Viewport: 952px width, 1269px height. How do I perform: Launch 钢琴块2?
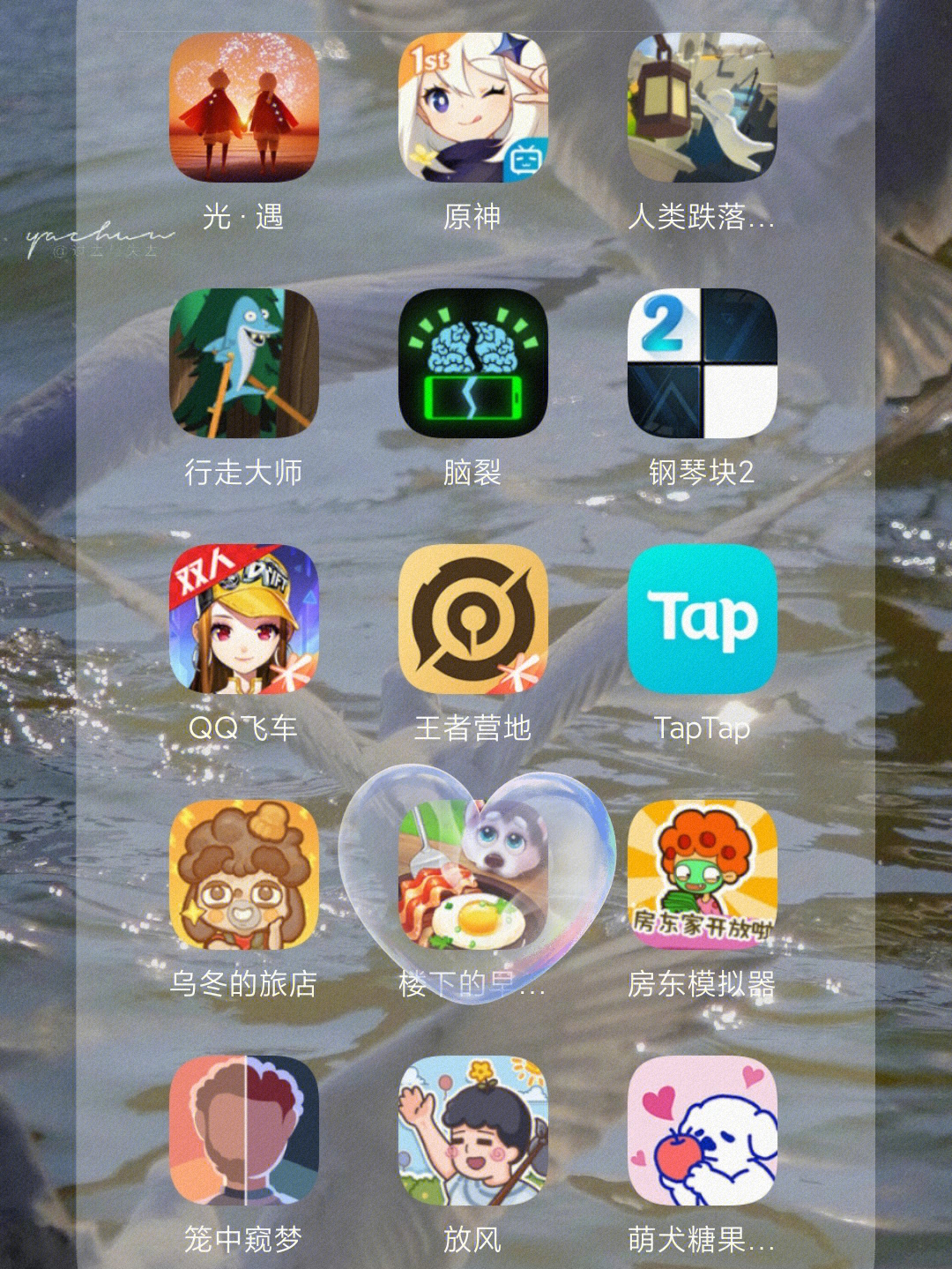(702, 363)
